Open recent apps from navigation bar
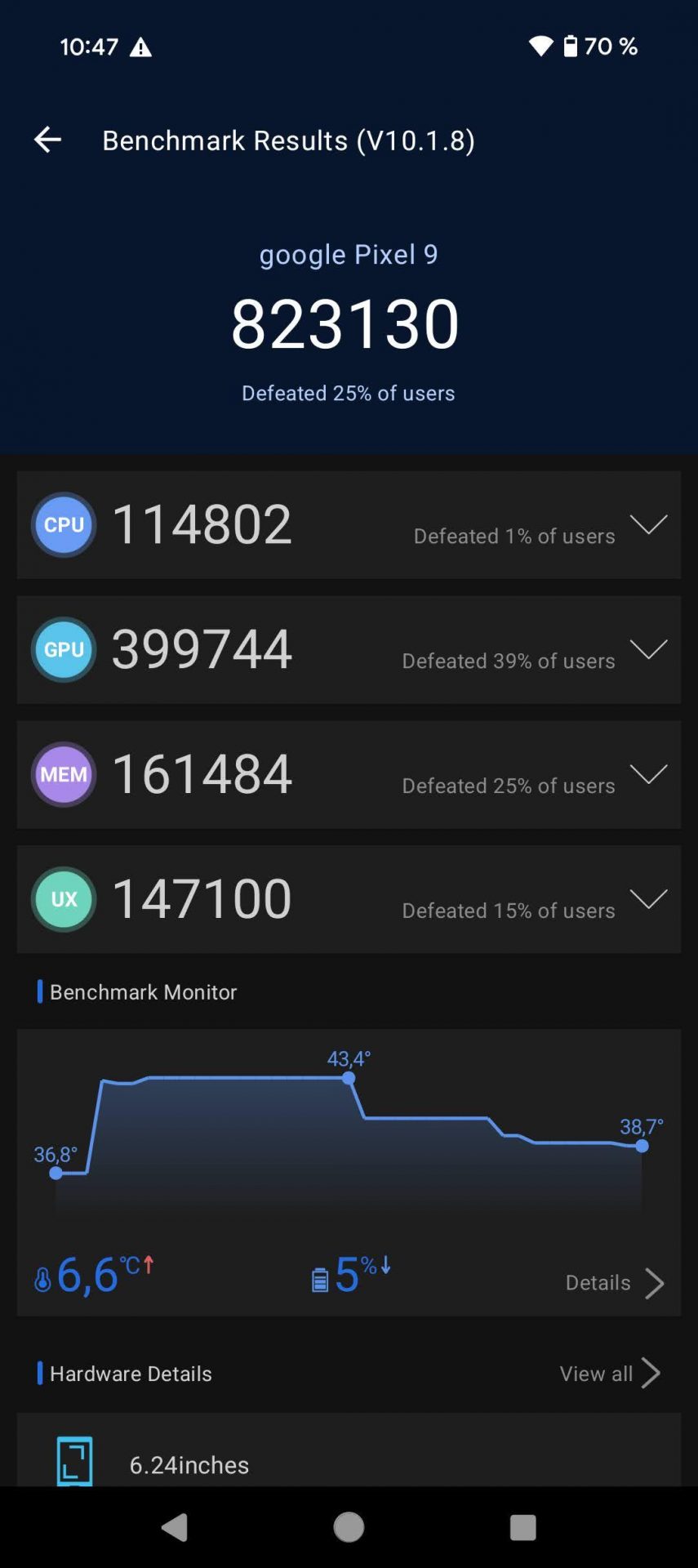The height and width of the screenshot is (1568, 698). pyautogui.click(x=522, y=1527)
